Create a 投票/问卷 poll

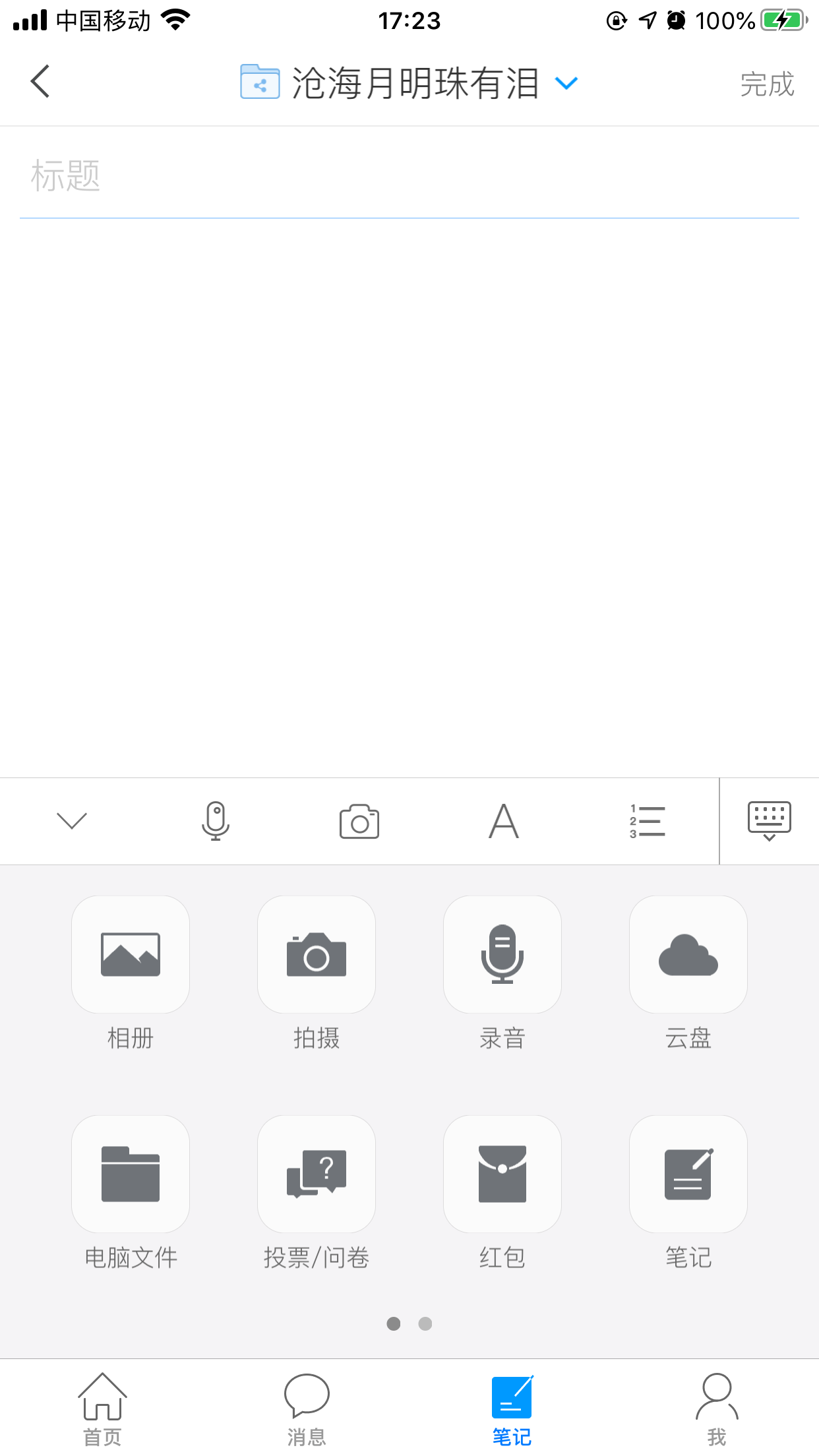pos(317,1174)
